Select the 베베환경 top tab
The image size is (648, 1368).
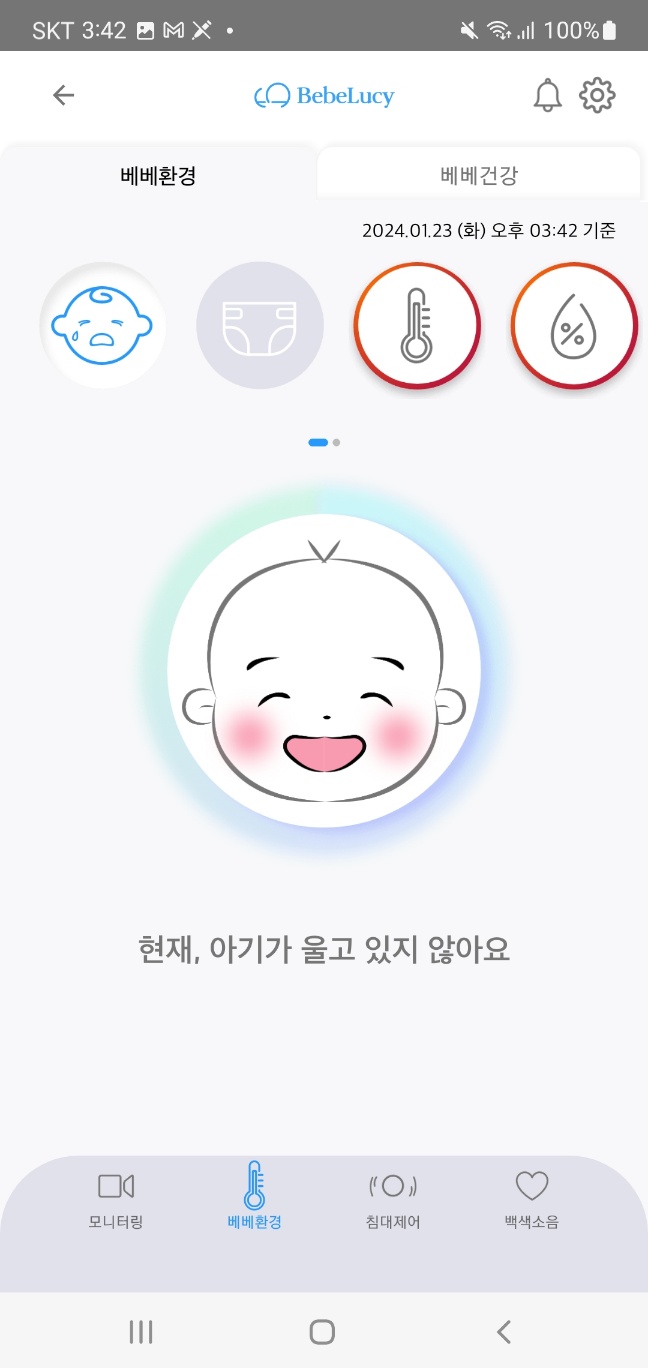pyautogui.click(x=158, y=177)
